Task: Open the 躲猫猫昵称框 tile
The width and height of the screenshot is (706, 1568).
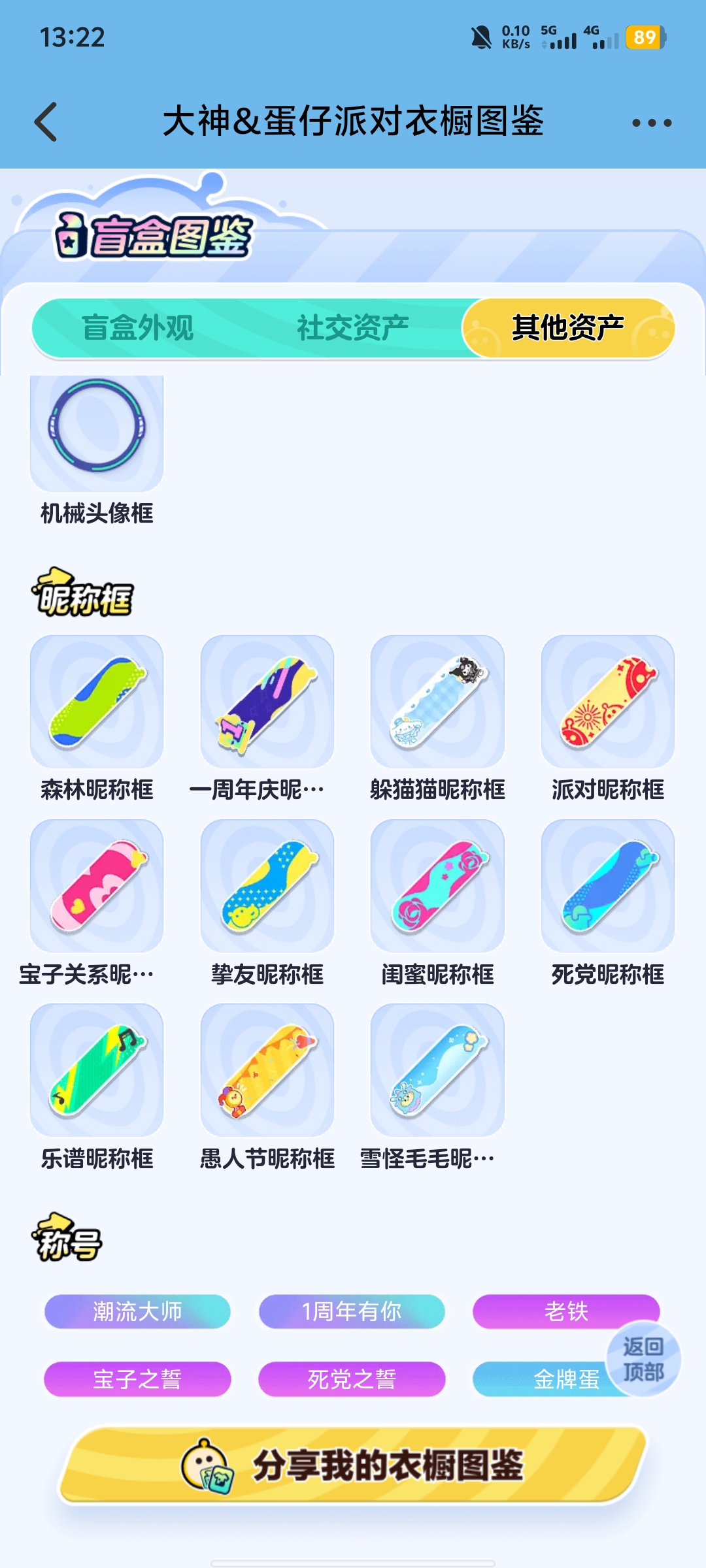Action: pyautogui.click(x=437, y=702)
